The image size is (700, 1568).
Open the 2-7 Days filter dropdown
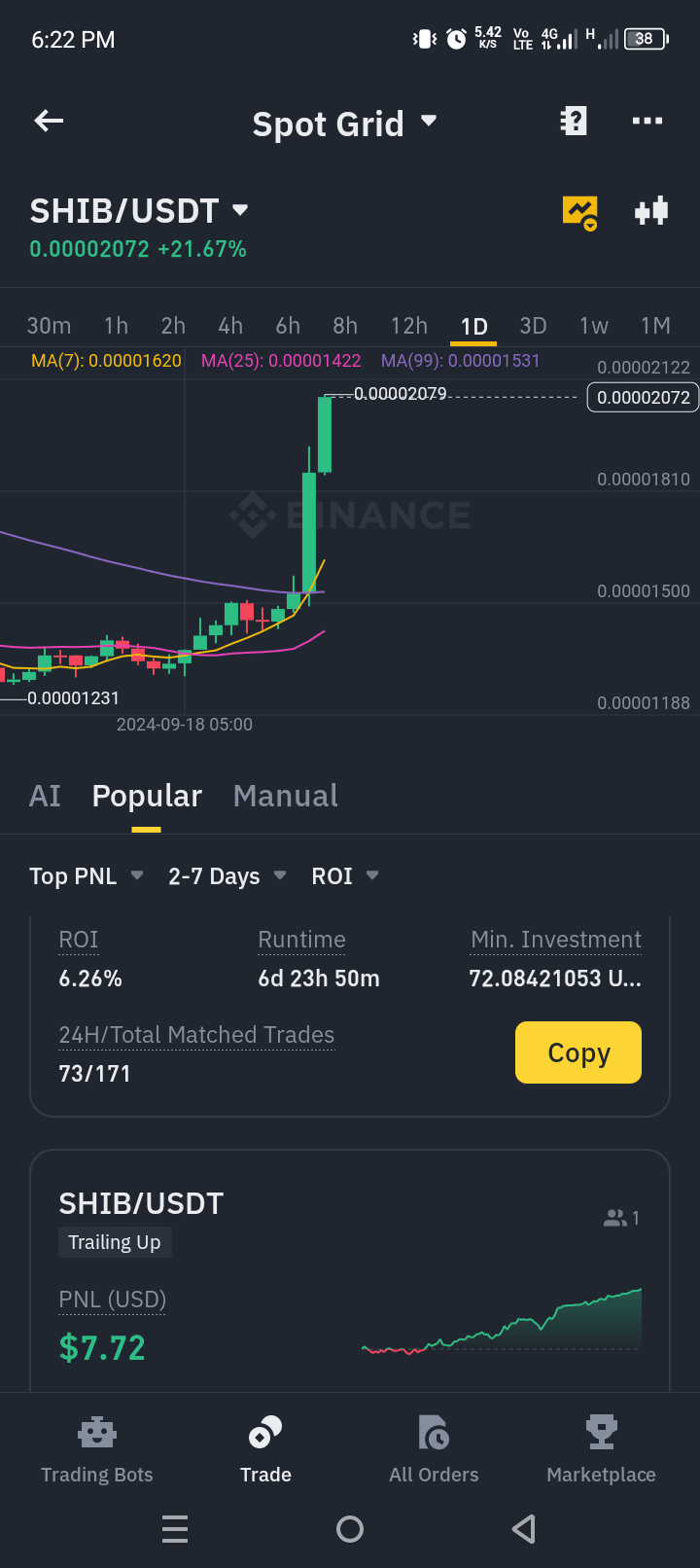point(227,876)
